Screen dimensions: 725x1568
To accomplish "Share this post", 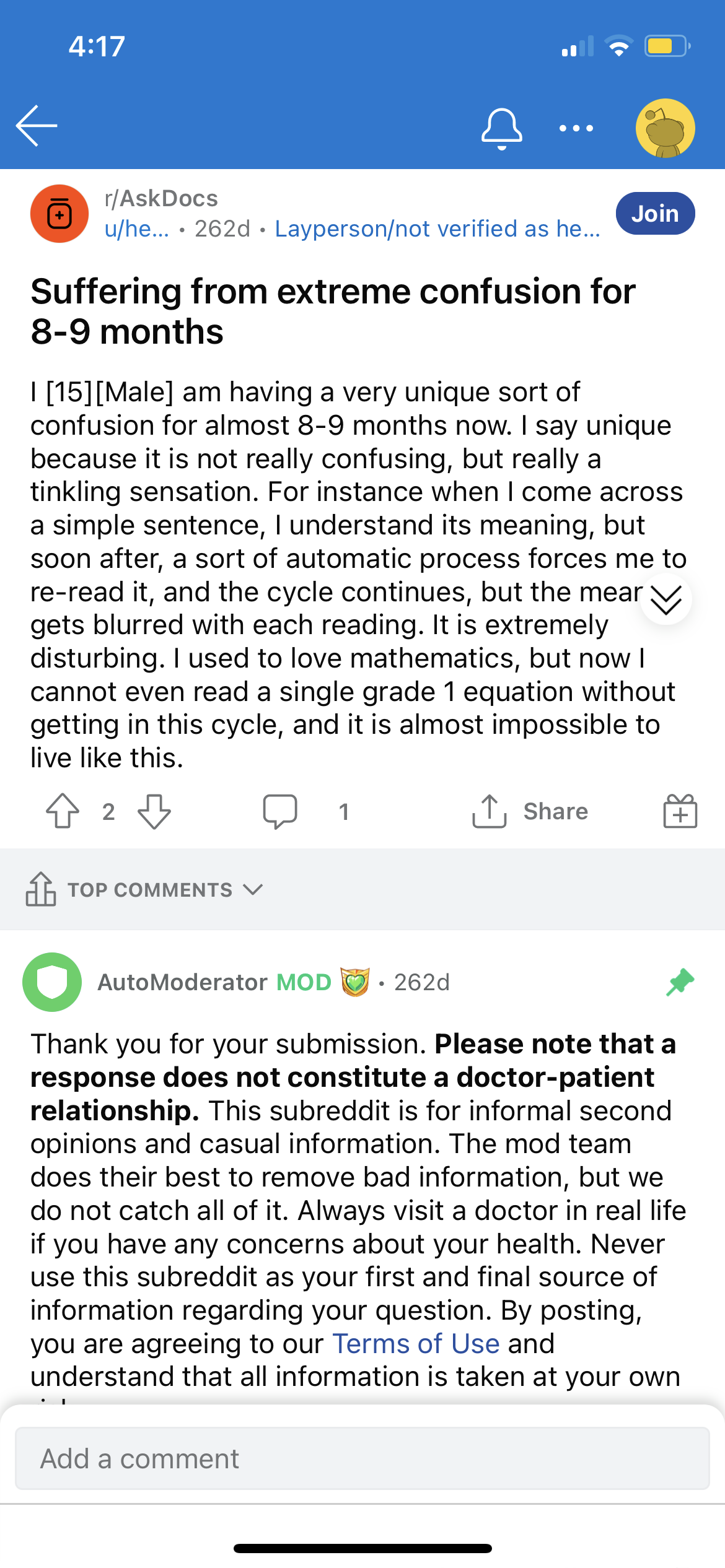I will tap(530, 811).
